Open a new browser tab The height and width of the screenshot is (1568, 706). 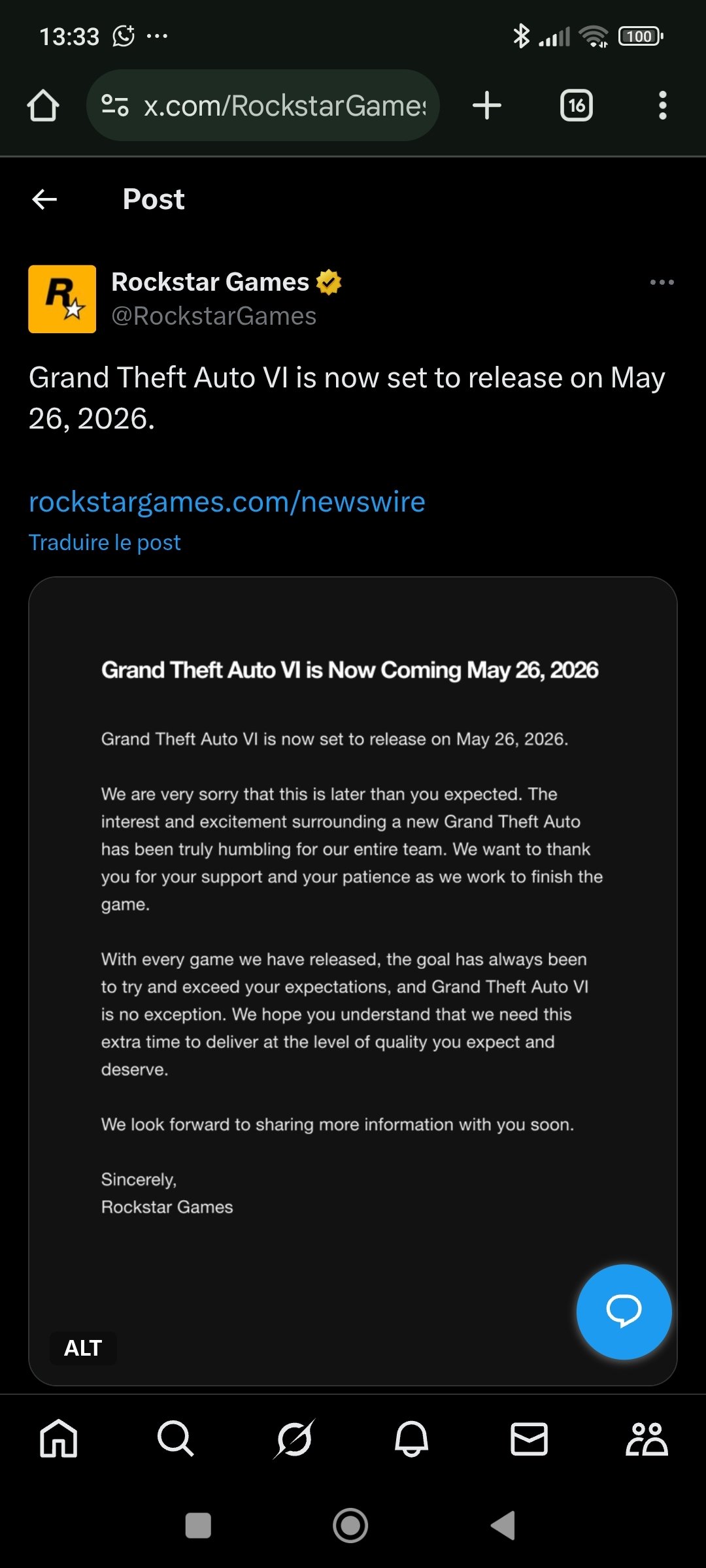click(x=487, y=105)
